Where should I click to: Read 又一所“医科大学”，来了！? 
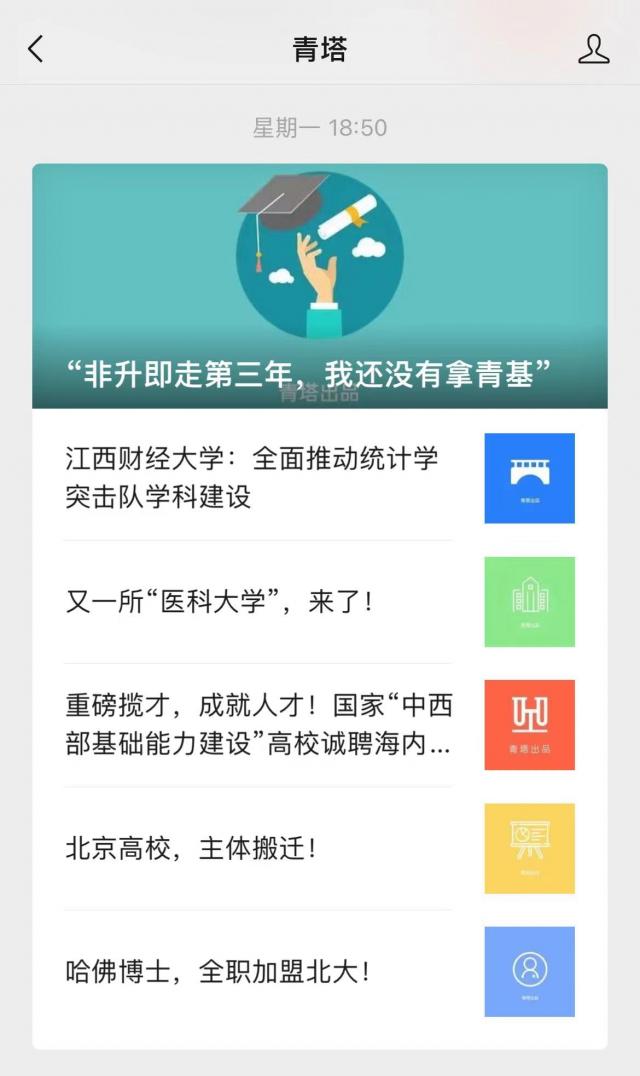pyautogui.click(x=220, y=602)
